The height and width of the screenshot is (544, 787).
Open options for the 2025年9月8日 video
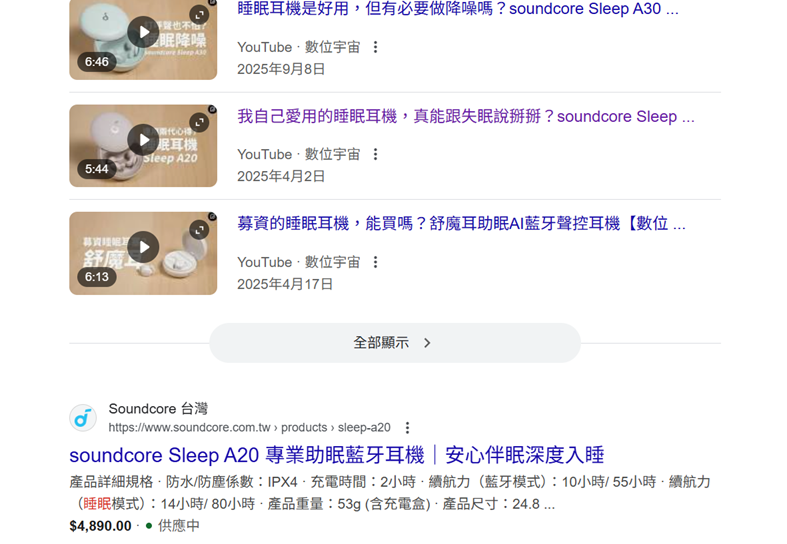point(376,47)
